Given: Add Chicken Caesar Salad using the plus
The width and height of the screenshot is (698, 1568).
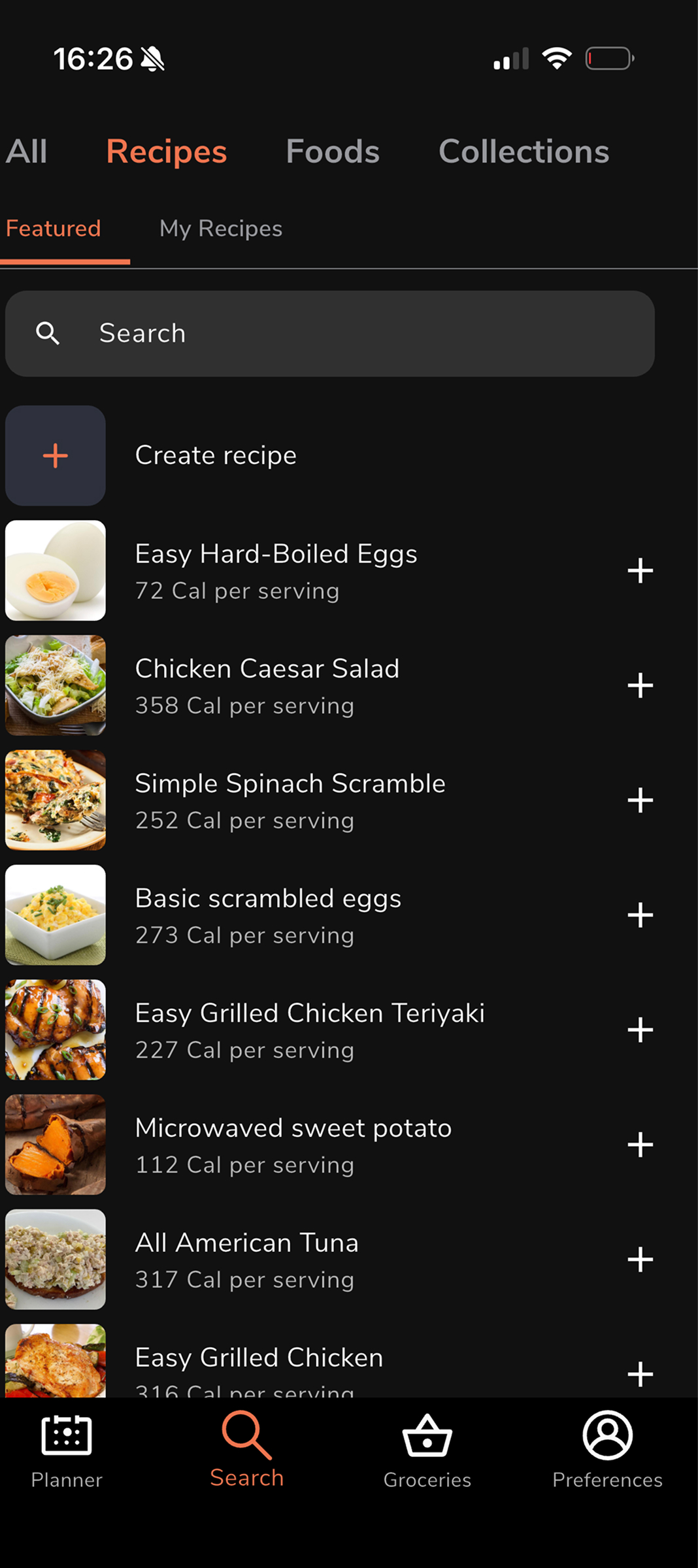Looking at the screenshot, I should pyautogui.click(x=640, y=685).
